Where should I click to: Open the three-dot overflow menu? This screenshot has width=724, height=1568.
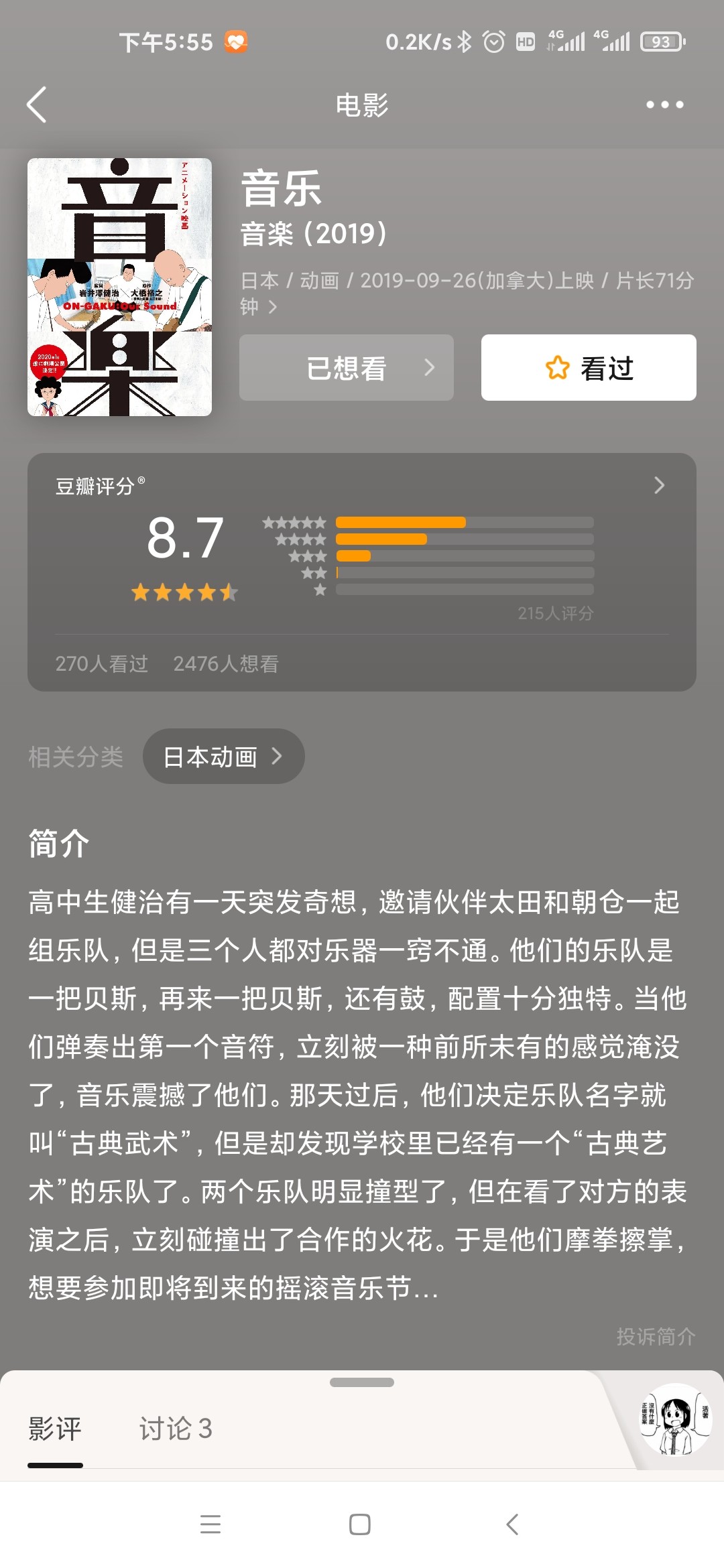[x=664, y=105]
